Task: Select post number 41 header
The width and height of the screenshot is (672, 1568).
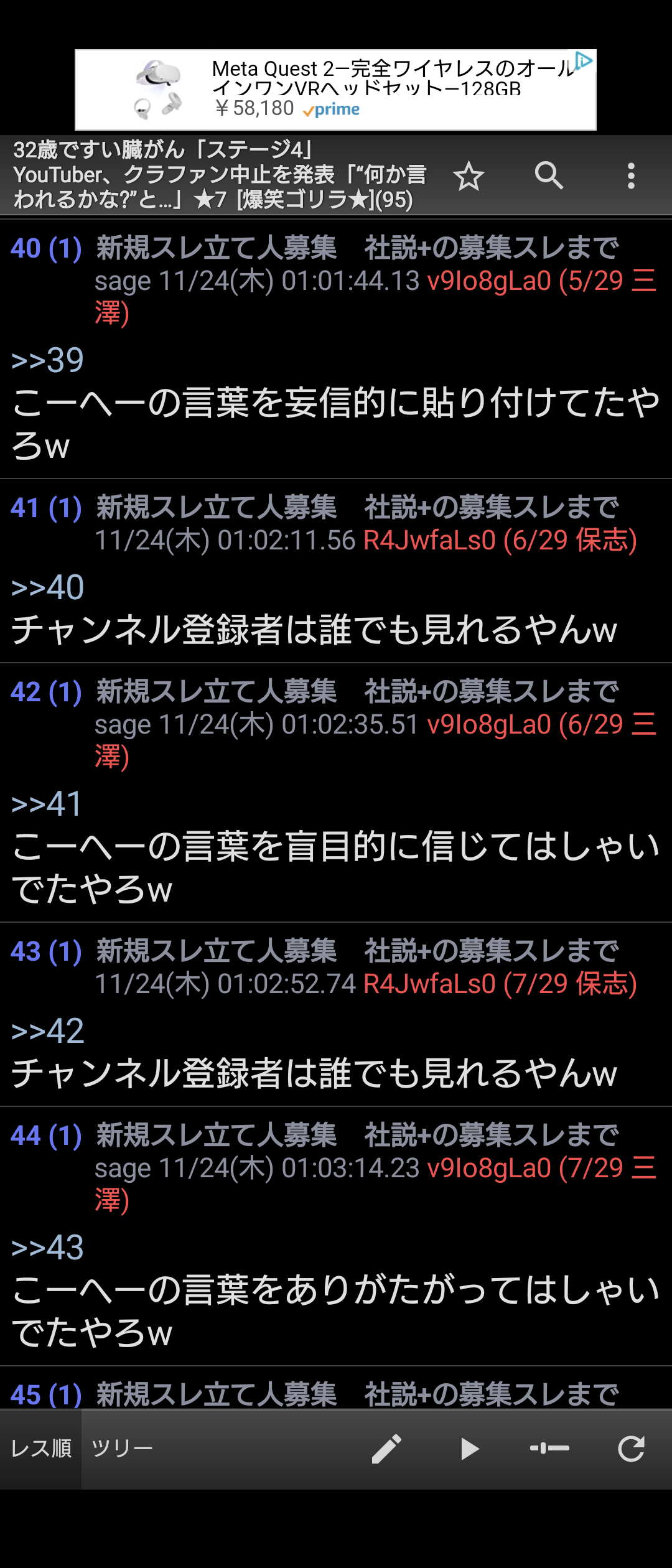Action: (x=26, y=508)
